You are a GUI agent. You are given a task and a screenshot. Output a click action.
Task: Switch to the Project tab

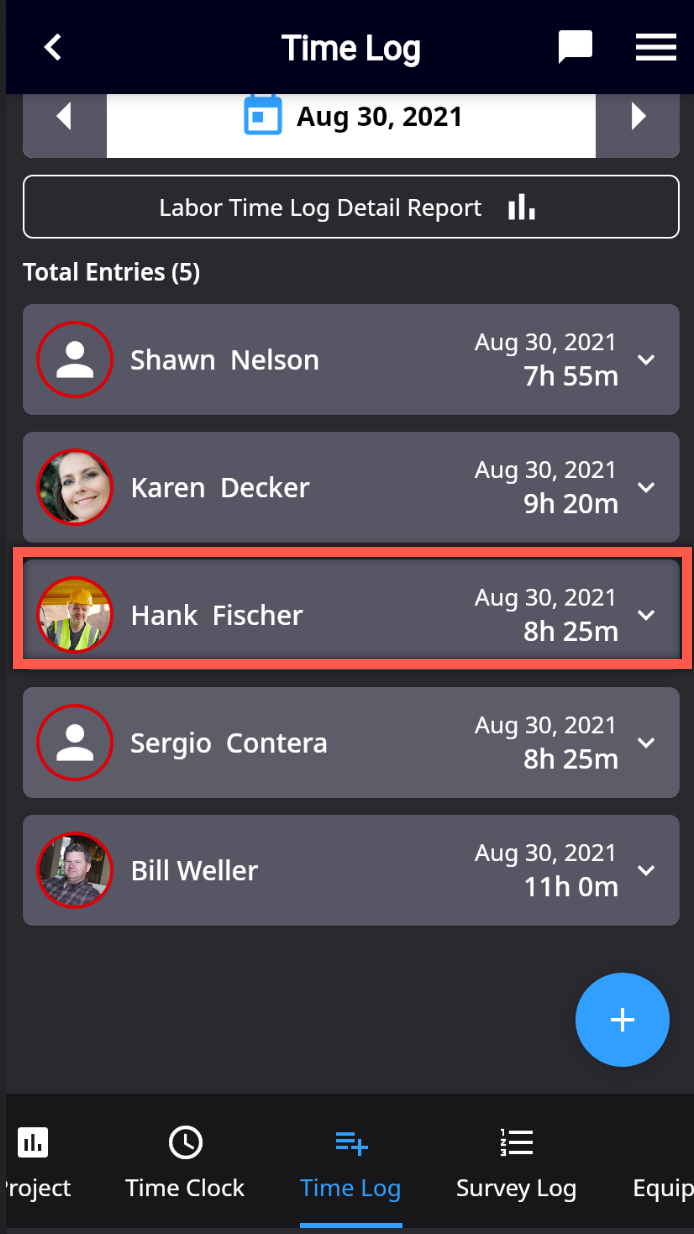point(35,1162)
